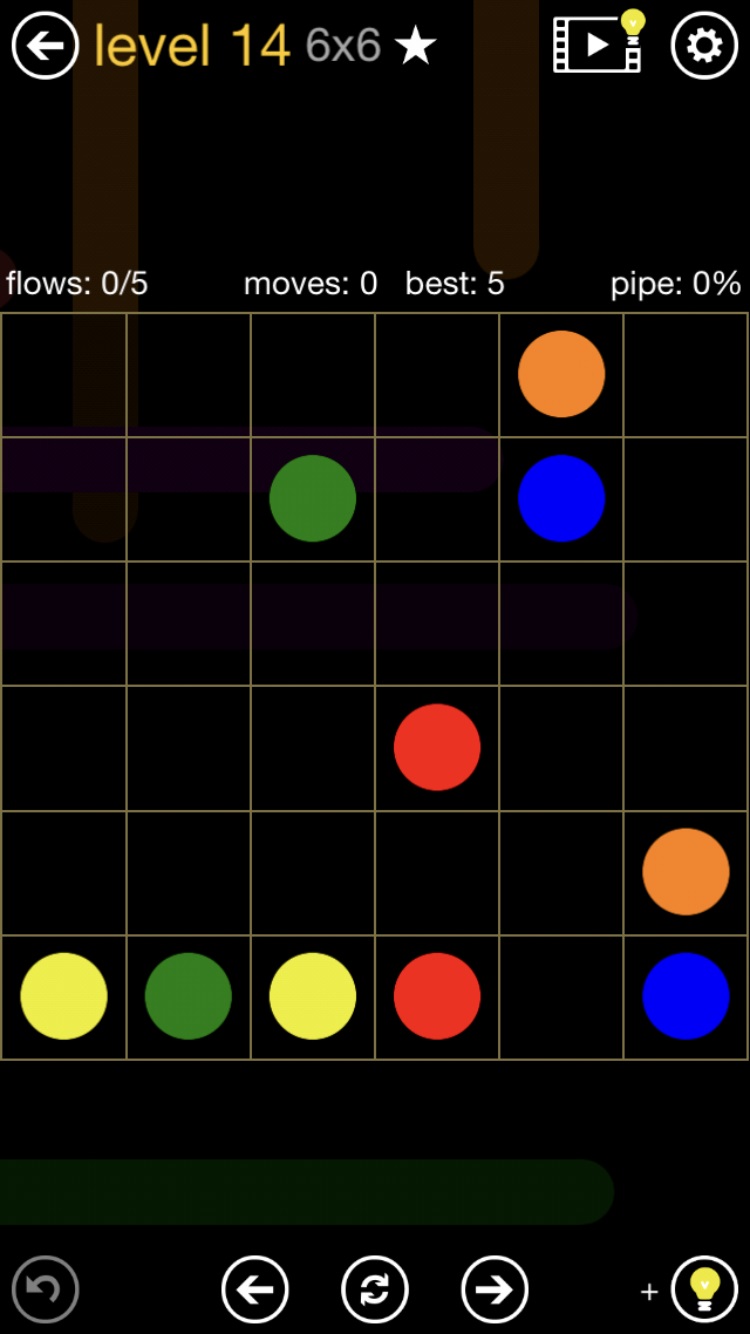Restart the current level
Screen dimensions: 750x1334
tap(375, 1289)
